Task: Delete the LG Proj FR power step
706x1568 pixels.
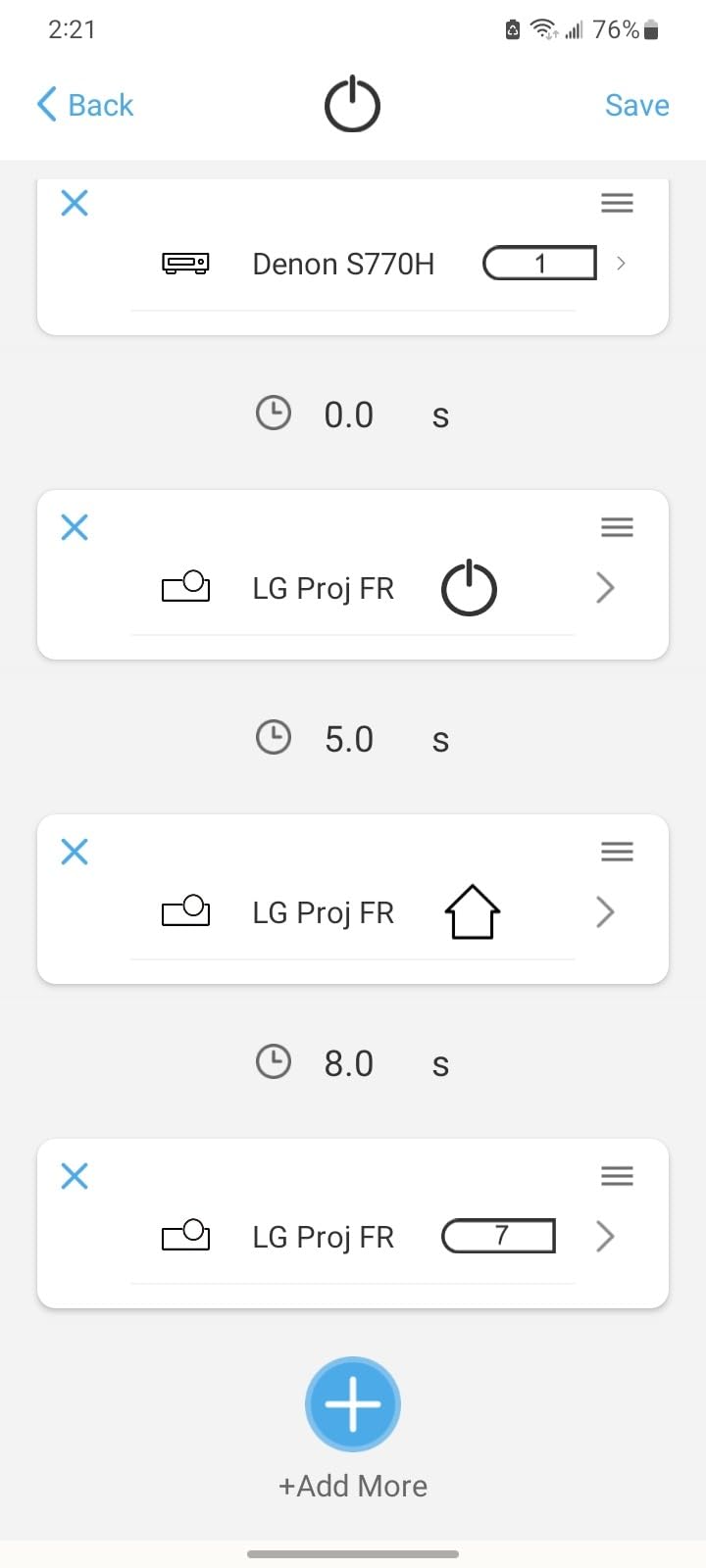Action: 75,527
